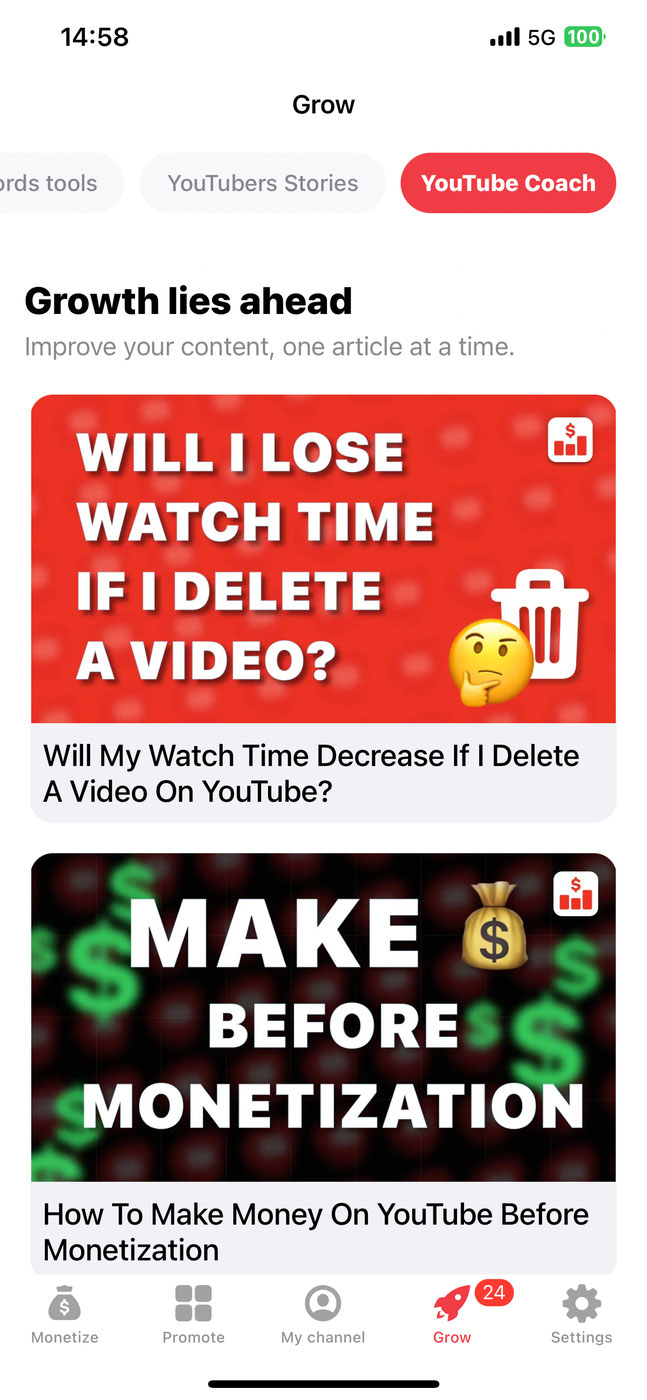The image size is (647, 1400).
Task: Tap the Grow tab with the 24 badge
Action: point(452,1314)
